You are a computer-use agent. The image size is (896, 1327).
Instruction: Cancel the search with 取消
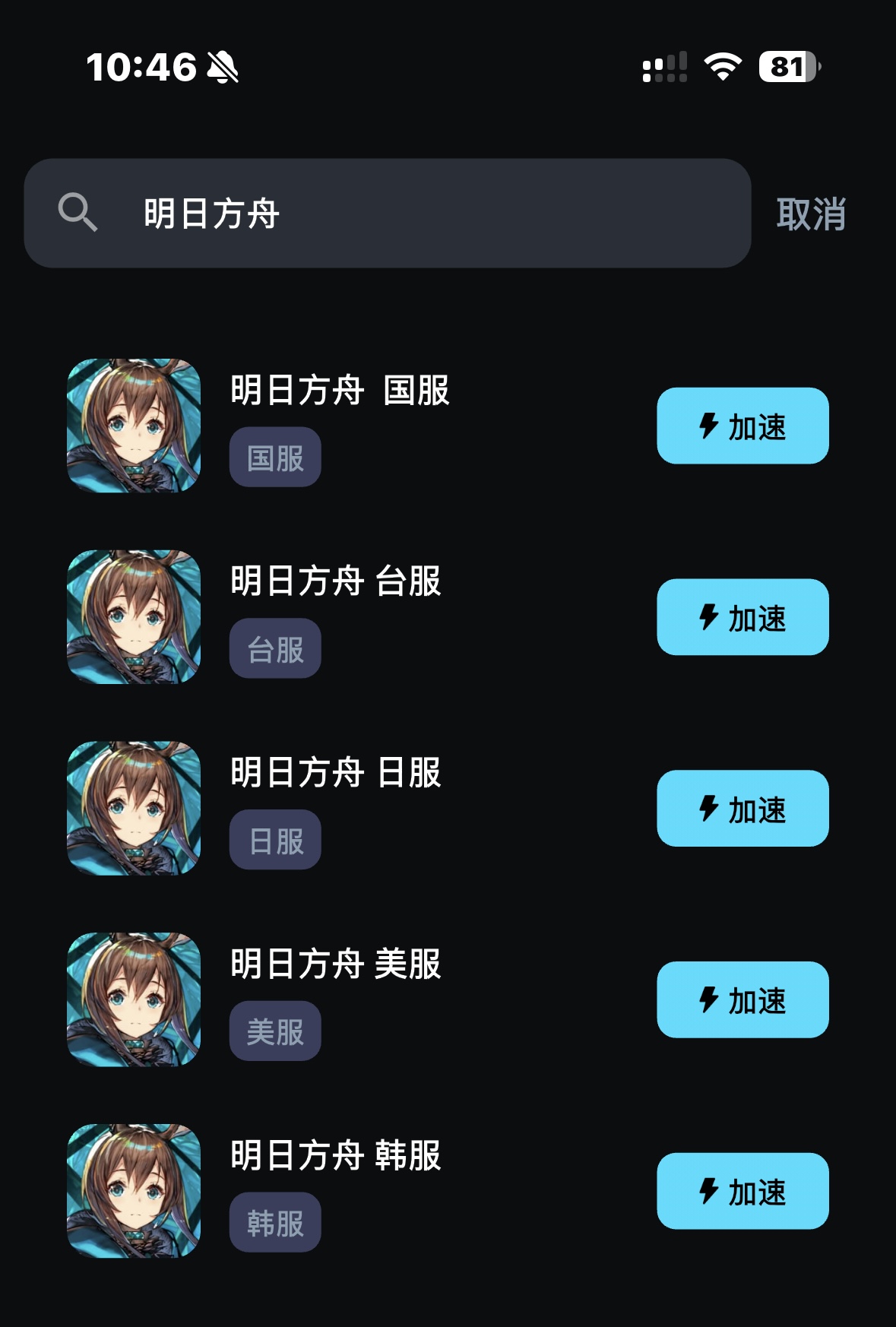tap(811, 214)
